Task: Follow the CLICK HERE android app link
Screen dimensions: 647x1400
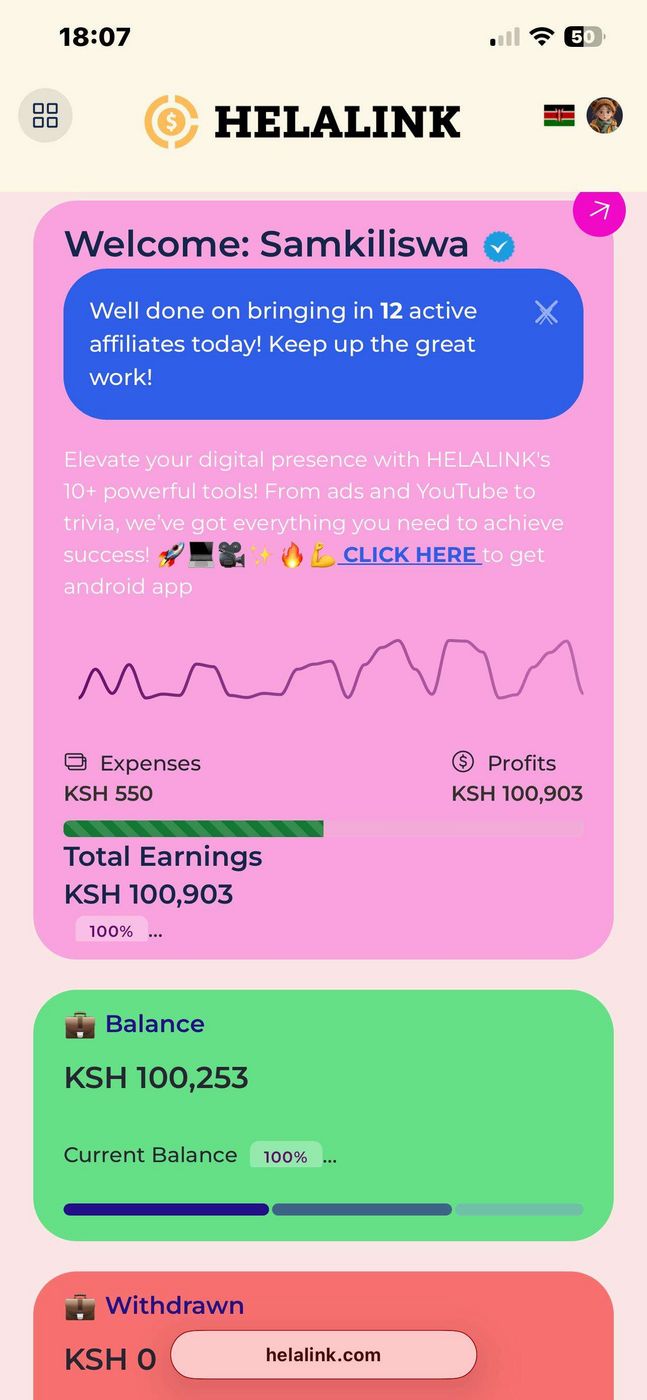Action: 410,555
